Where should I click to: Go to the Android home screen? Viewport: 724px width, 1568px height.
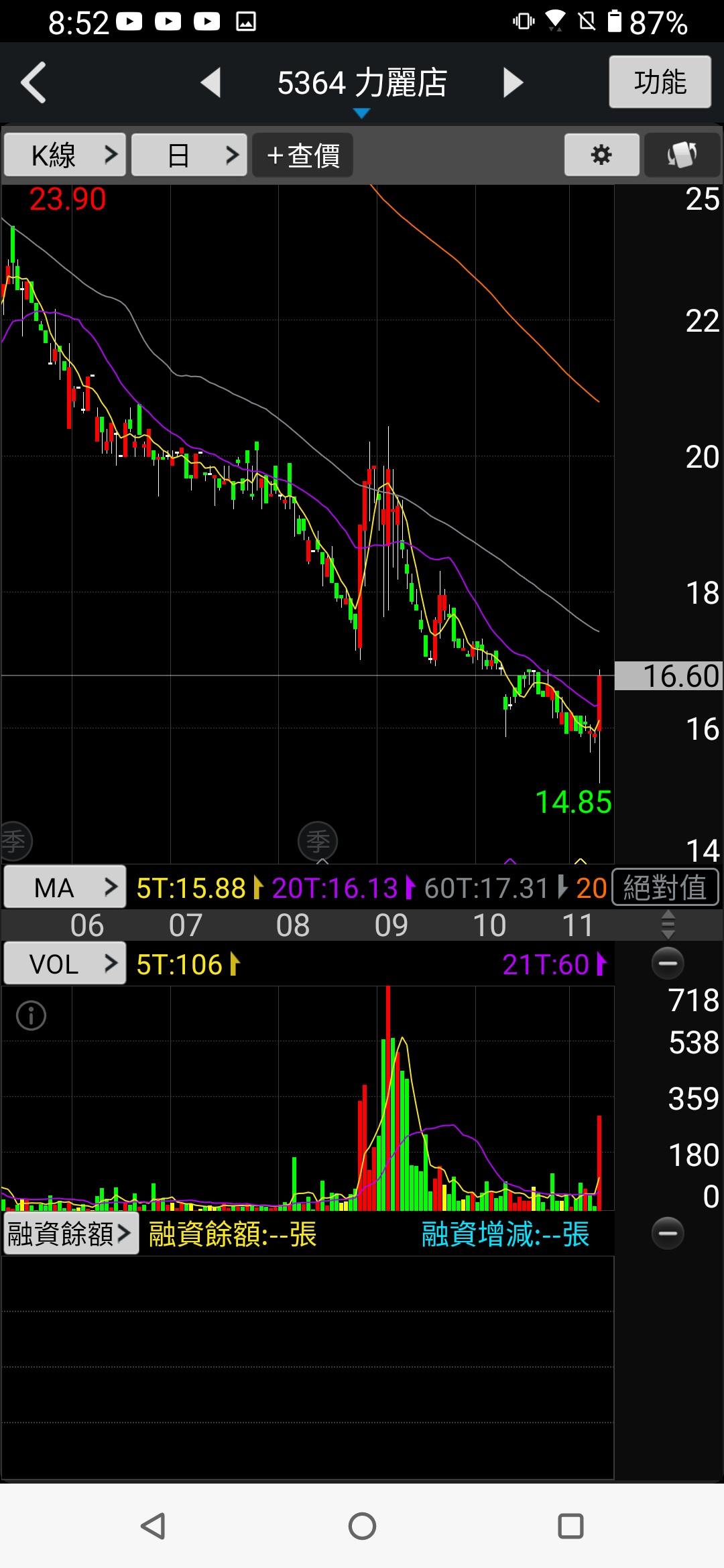click(362, 1526)
